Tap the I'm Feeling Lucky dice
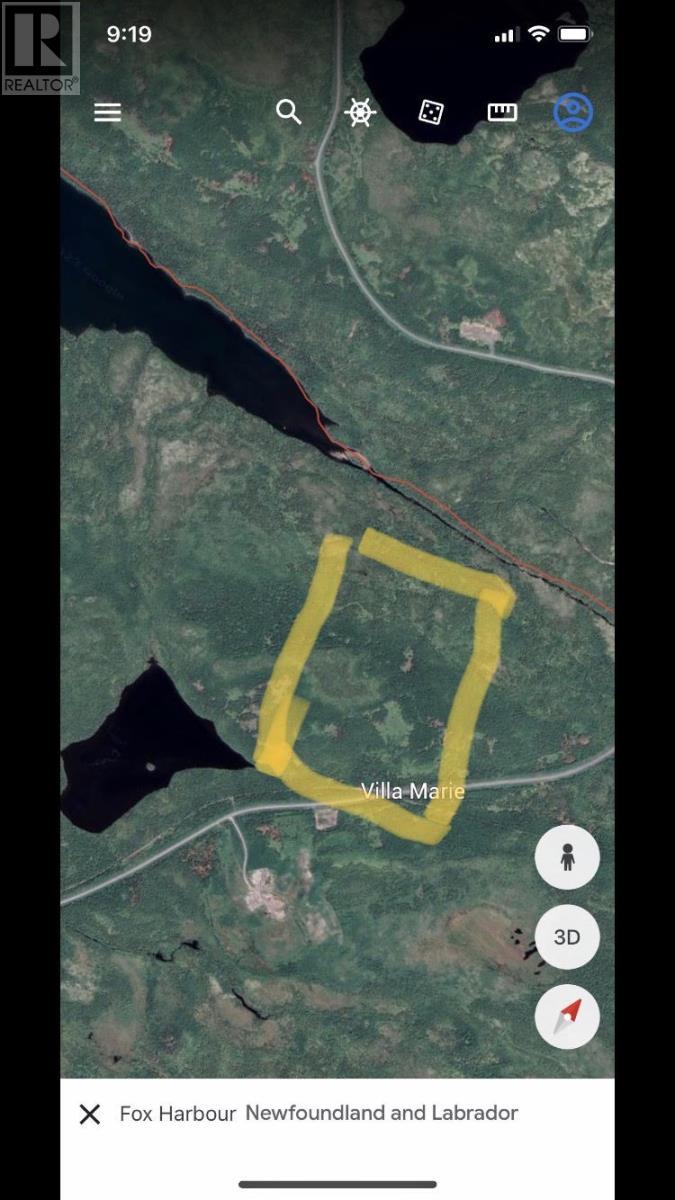675x1200 pixels. (x=431, y=112)
